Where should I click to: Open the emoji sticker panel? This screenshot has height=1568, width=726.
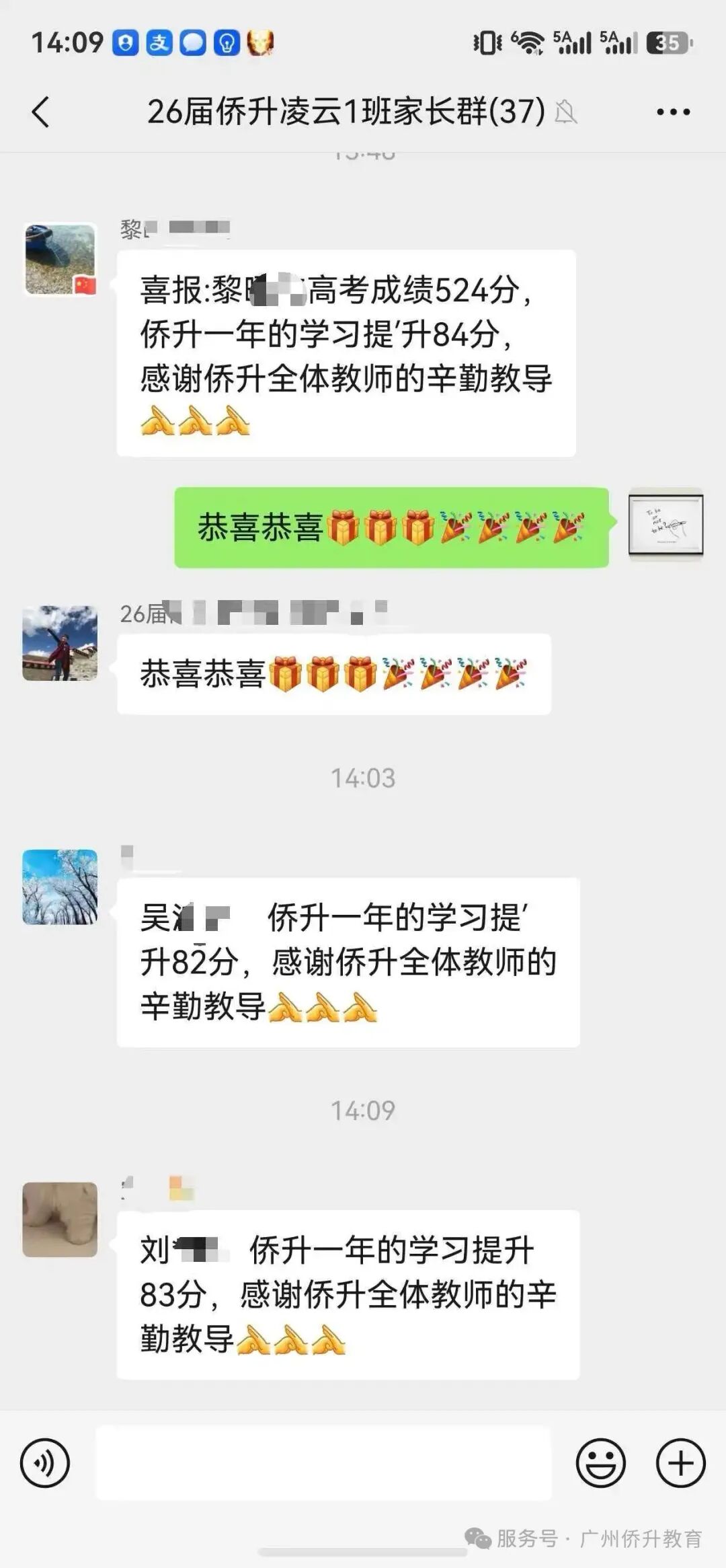[x=600, y=1463]
